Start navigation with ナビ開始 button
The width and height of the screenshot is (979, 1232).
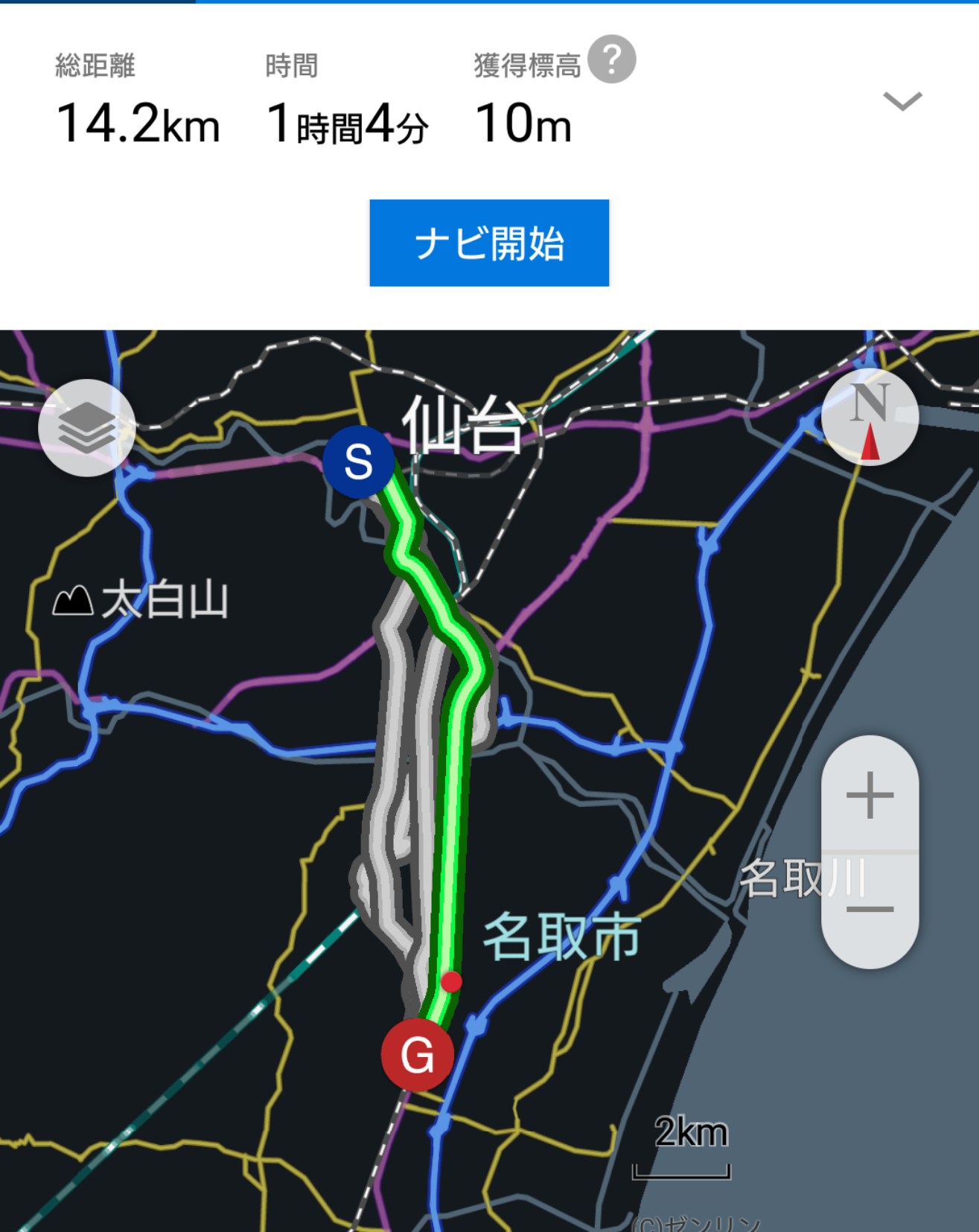click(x=489, y=243)
